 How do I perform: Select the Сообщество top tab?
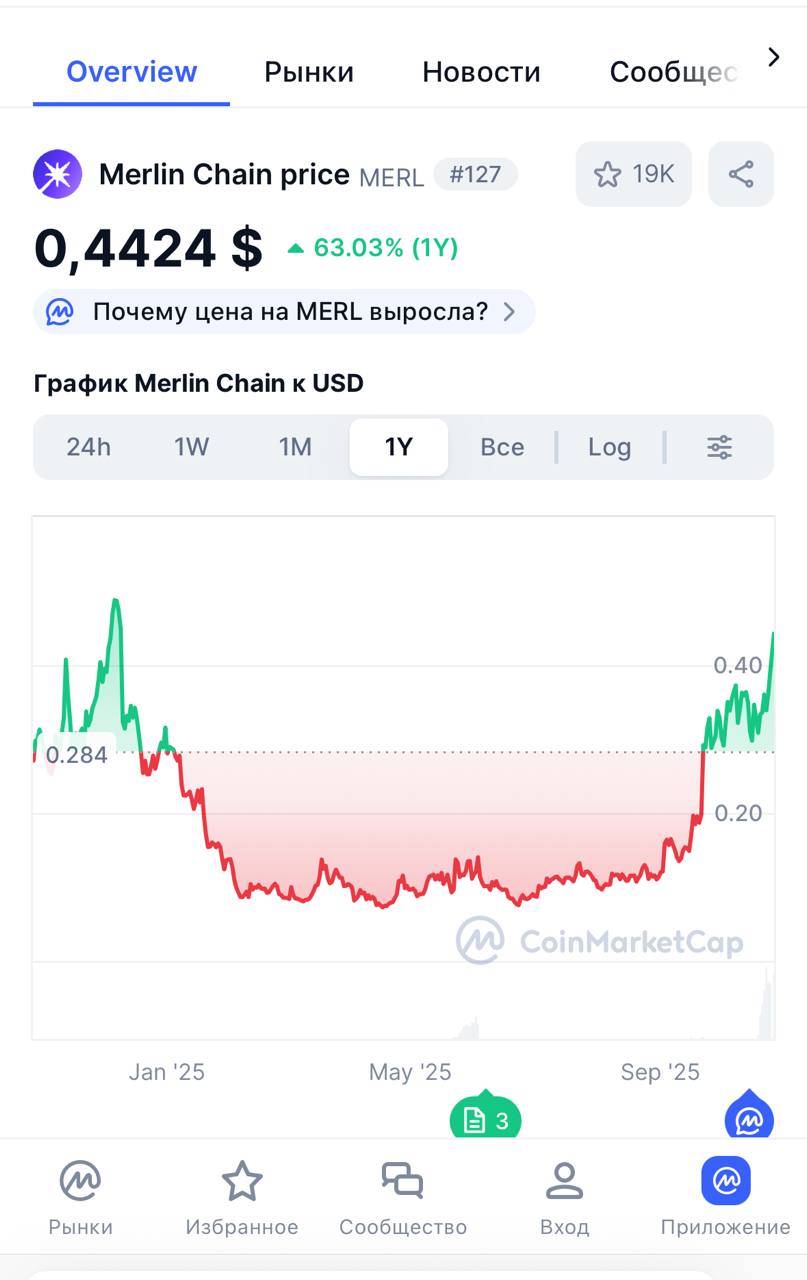click(672, 72)
